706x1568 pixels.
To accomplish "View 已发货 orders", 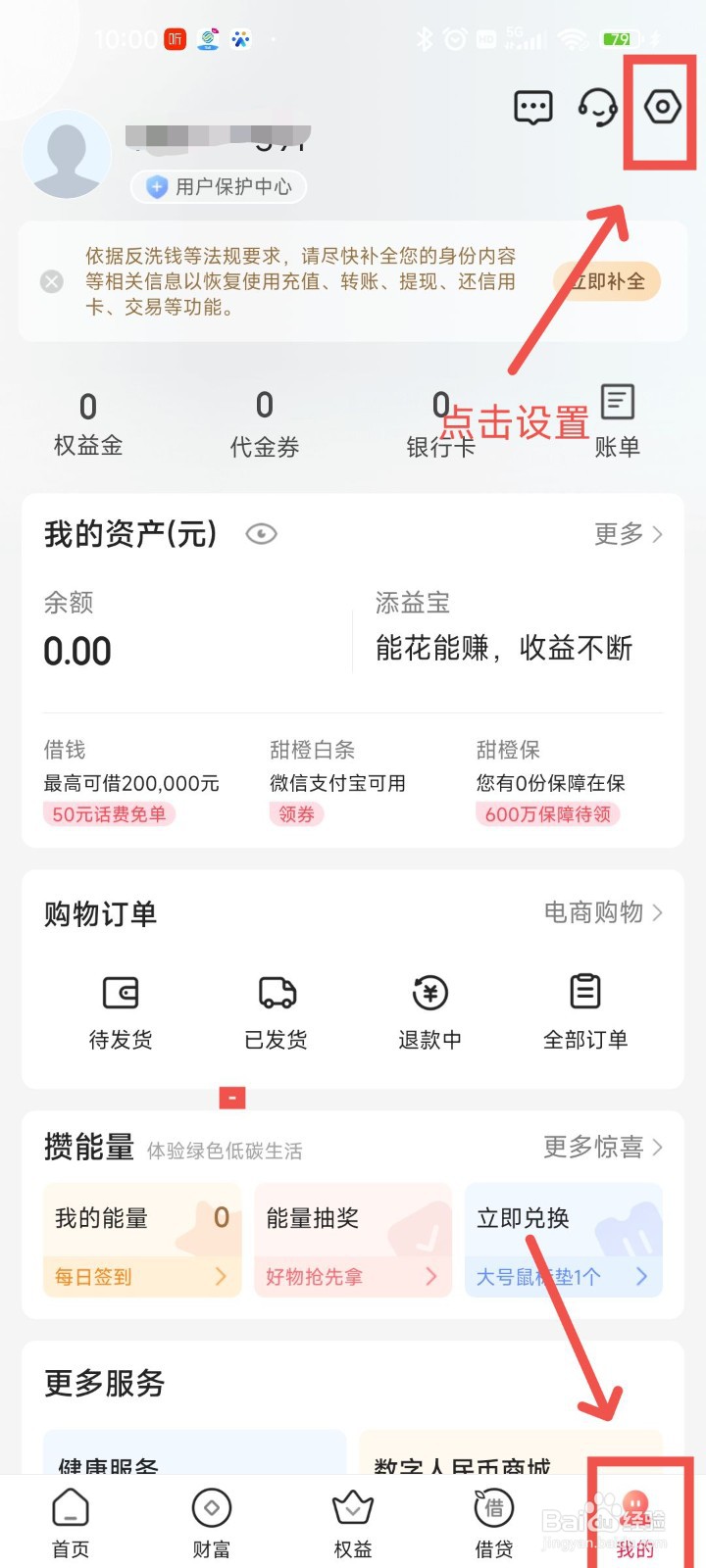I will (x=277, y=1011).
